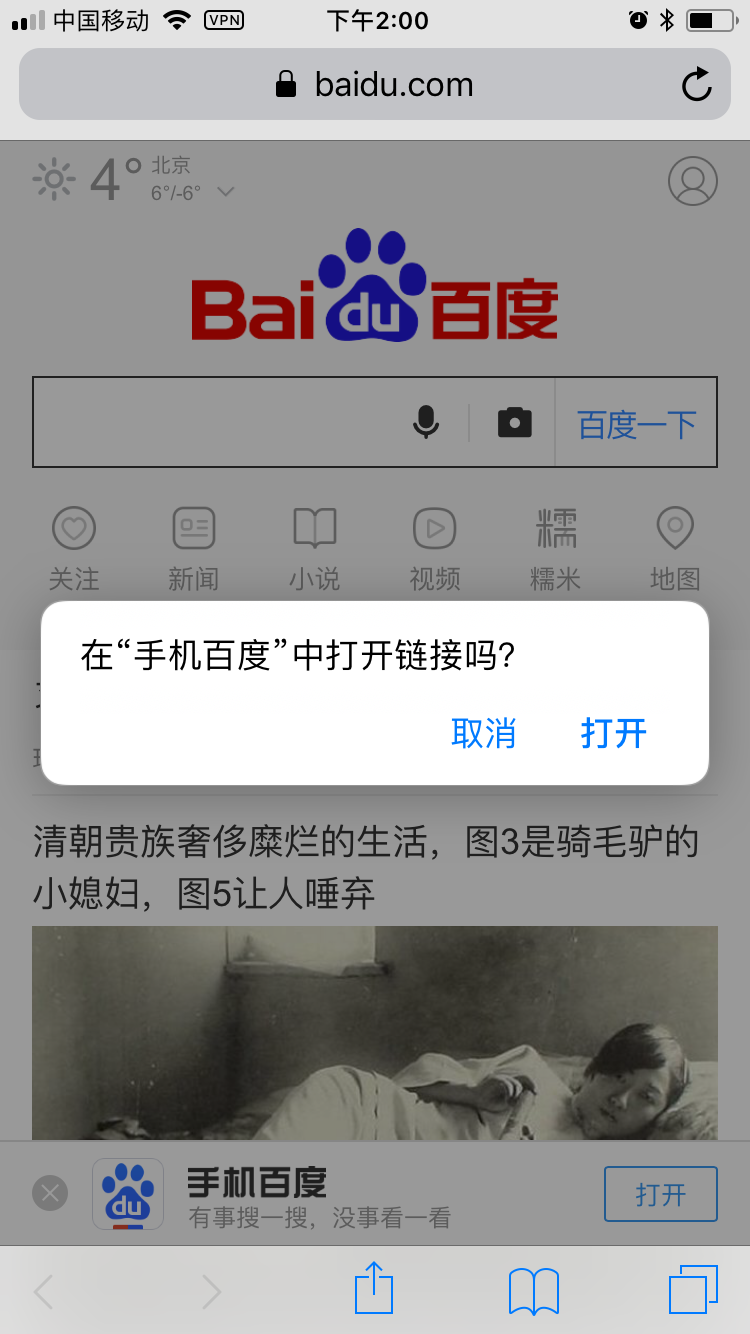Screen dimensions: 750x1334
Task: Open camera image search icon
Action: (514, 422)
